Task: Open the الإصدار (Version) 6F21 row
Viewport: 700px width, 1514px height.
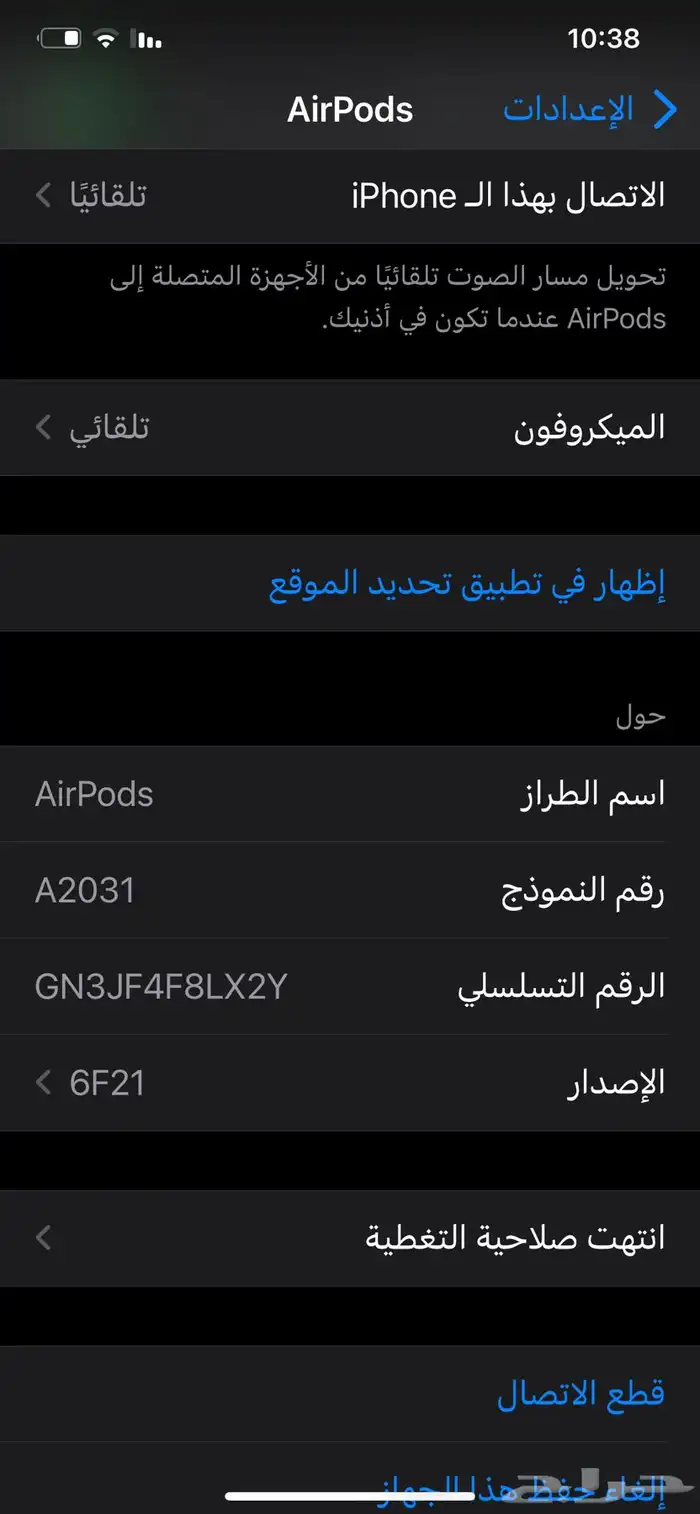Action: [x=350, y=1083]
